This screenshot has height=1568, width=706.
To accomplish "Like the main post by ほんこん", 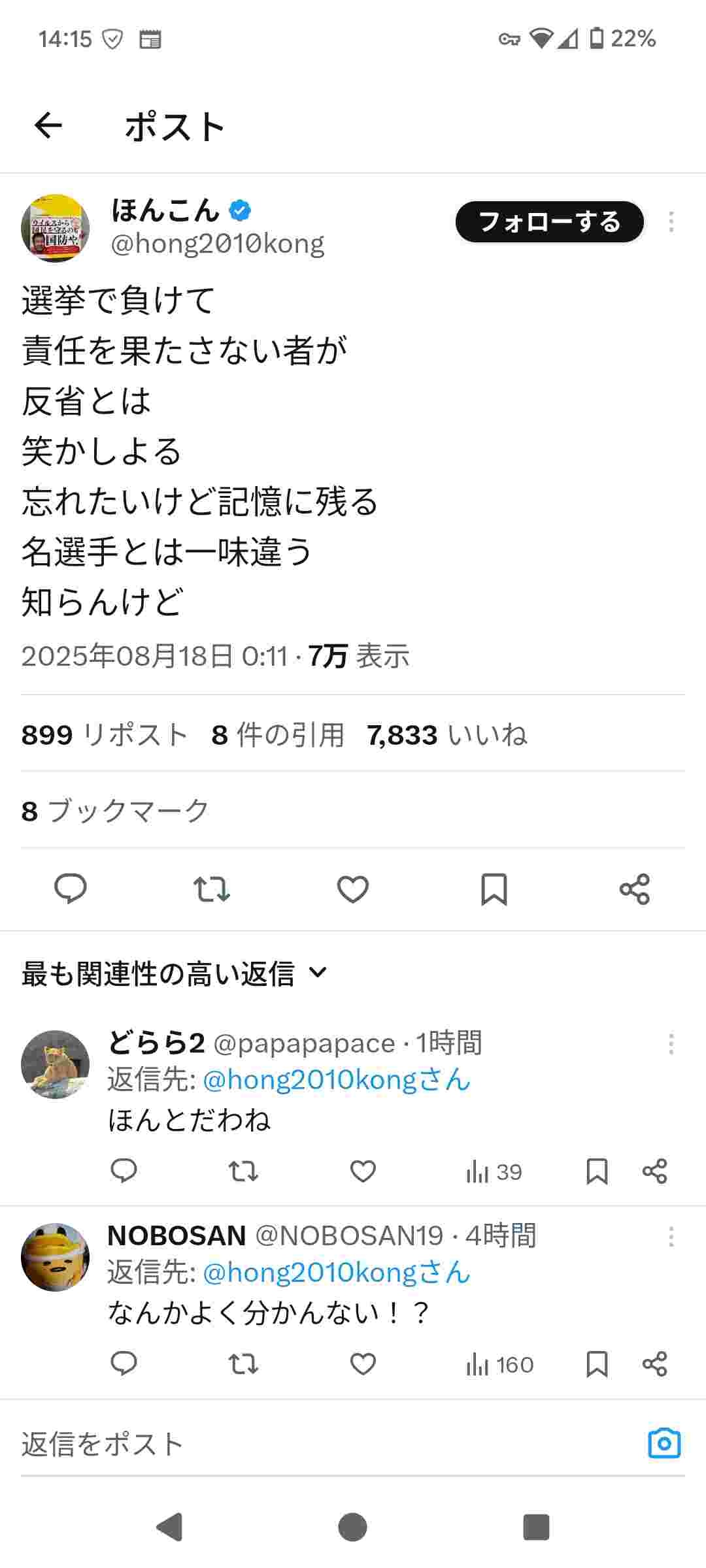I will pos(353,889).
